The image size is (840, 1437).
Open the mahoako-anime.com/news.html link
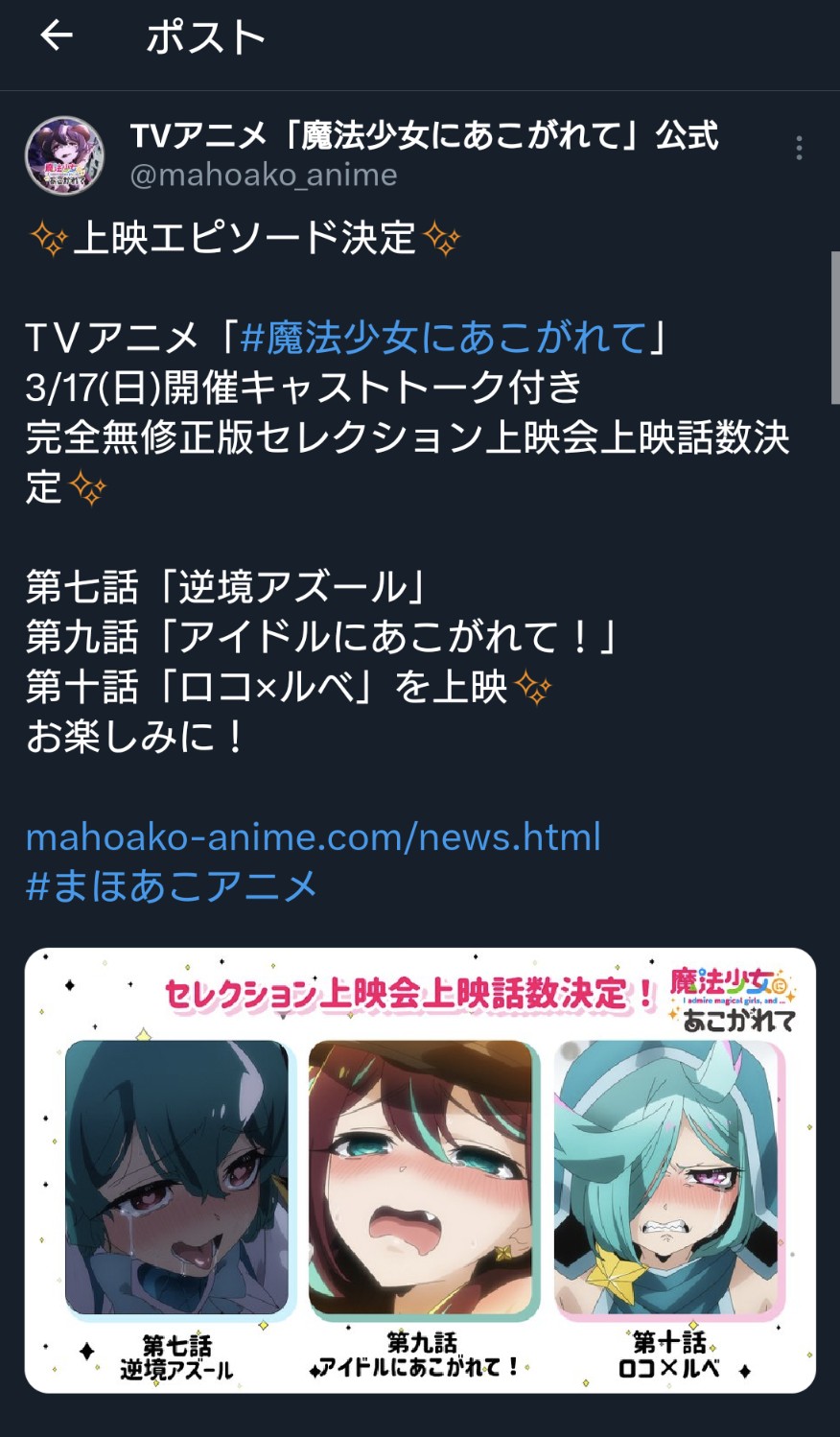point(314,836)
